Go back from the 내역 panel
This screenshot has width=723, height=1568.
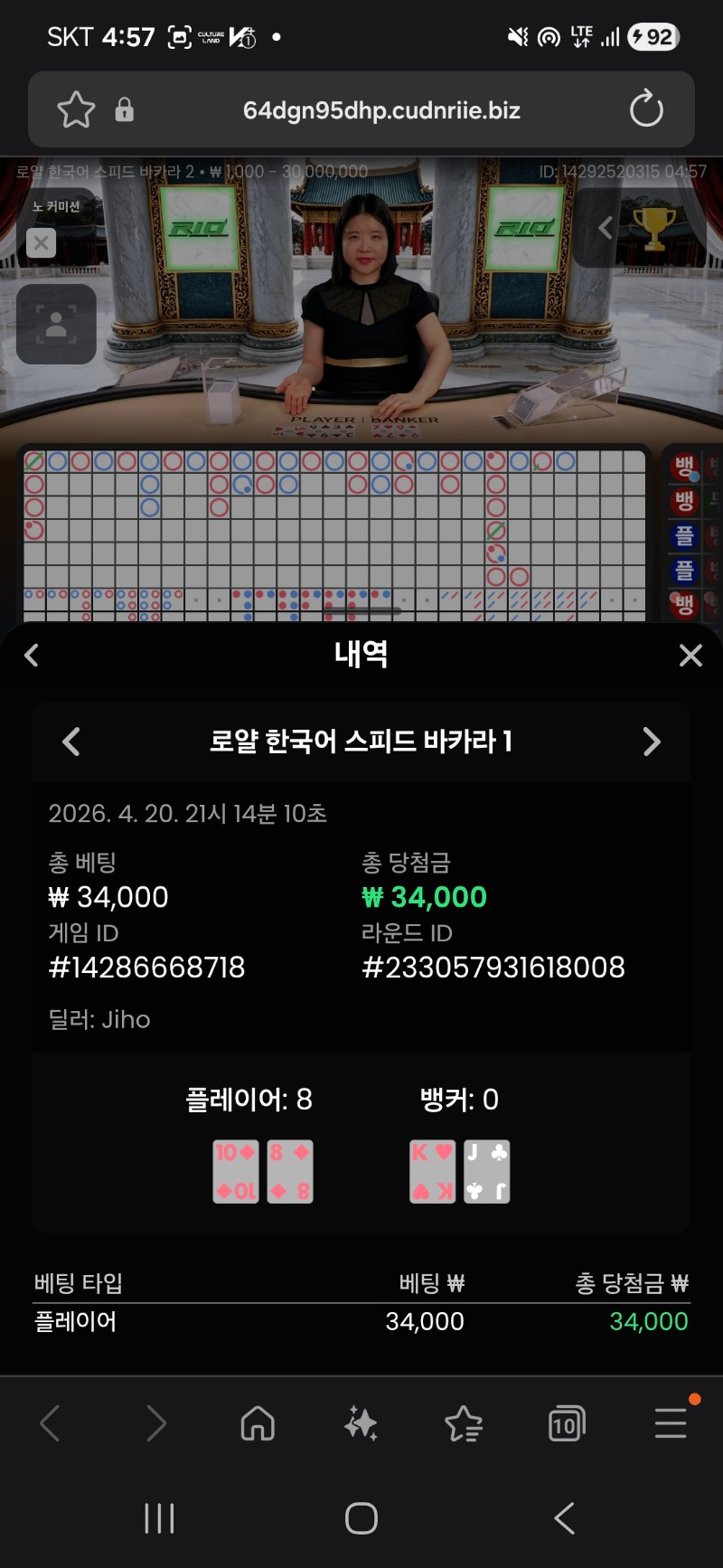click(x=32, y=655)
